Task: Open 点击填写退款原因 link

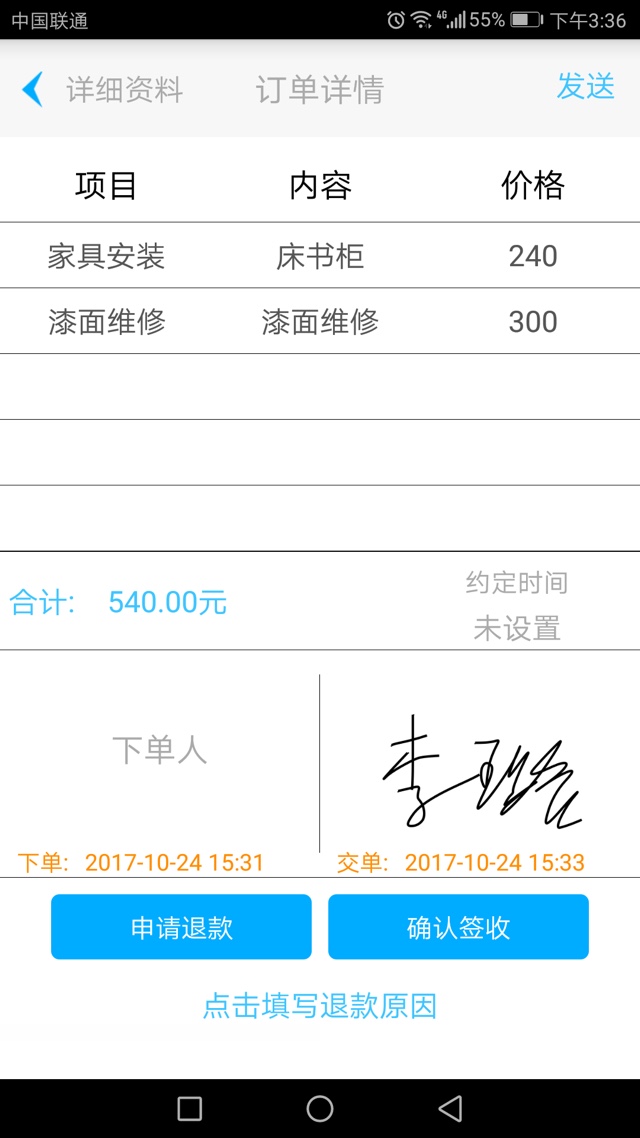Action: 320,1006
